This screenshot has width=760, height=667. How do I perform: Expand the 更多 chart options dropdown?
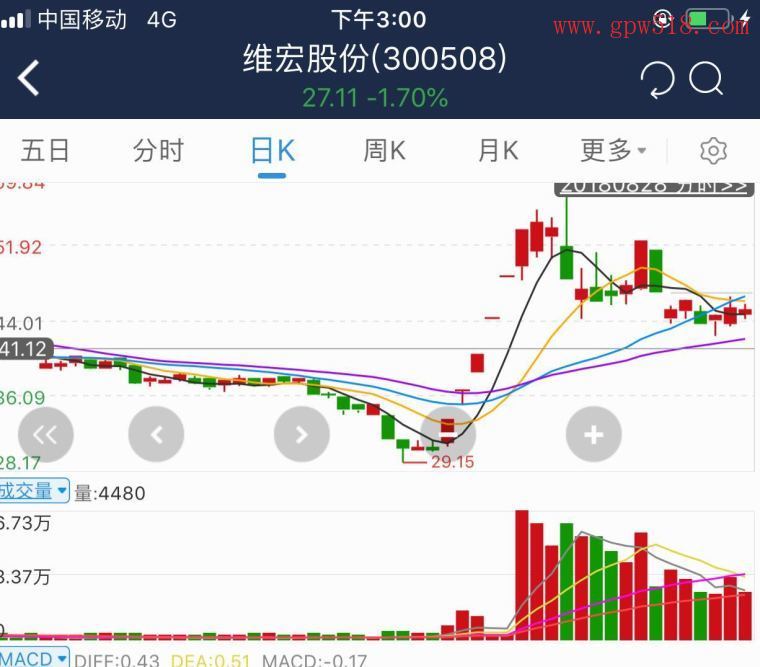pyautogui.click(x=612, y=151)
